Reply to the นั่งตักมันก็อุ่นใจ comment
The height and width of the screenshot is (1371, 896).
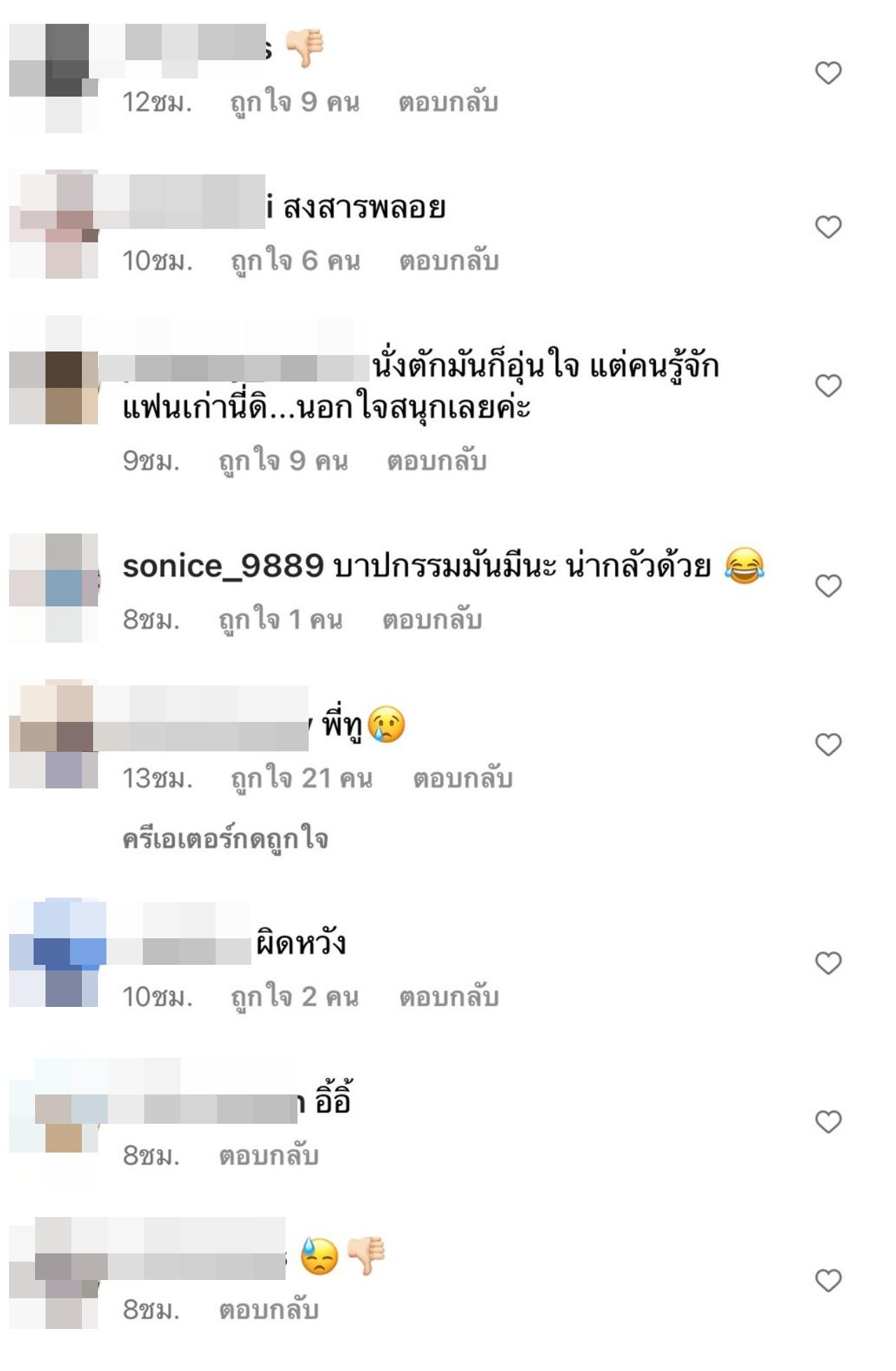[437, 461]
